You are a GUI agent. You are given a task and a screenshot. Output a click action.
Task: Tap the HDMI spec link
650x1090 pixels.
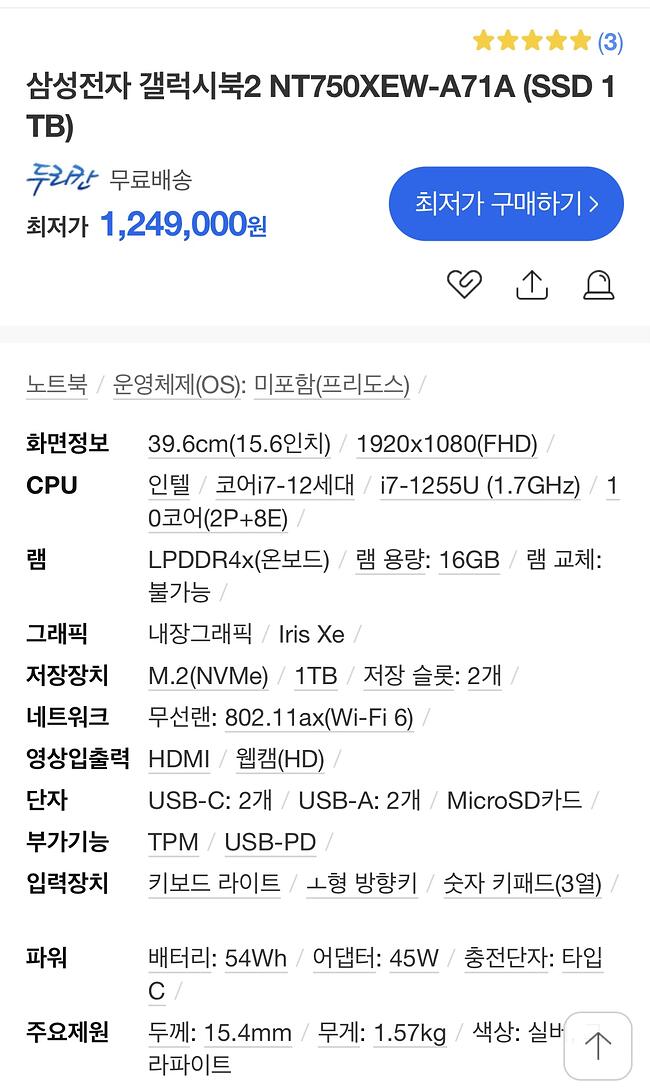pyautogui.click(x=179, y=759)
